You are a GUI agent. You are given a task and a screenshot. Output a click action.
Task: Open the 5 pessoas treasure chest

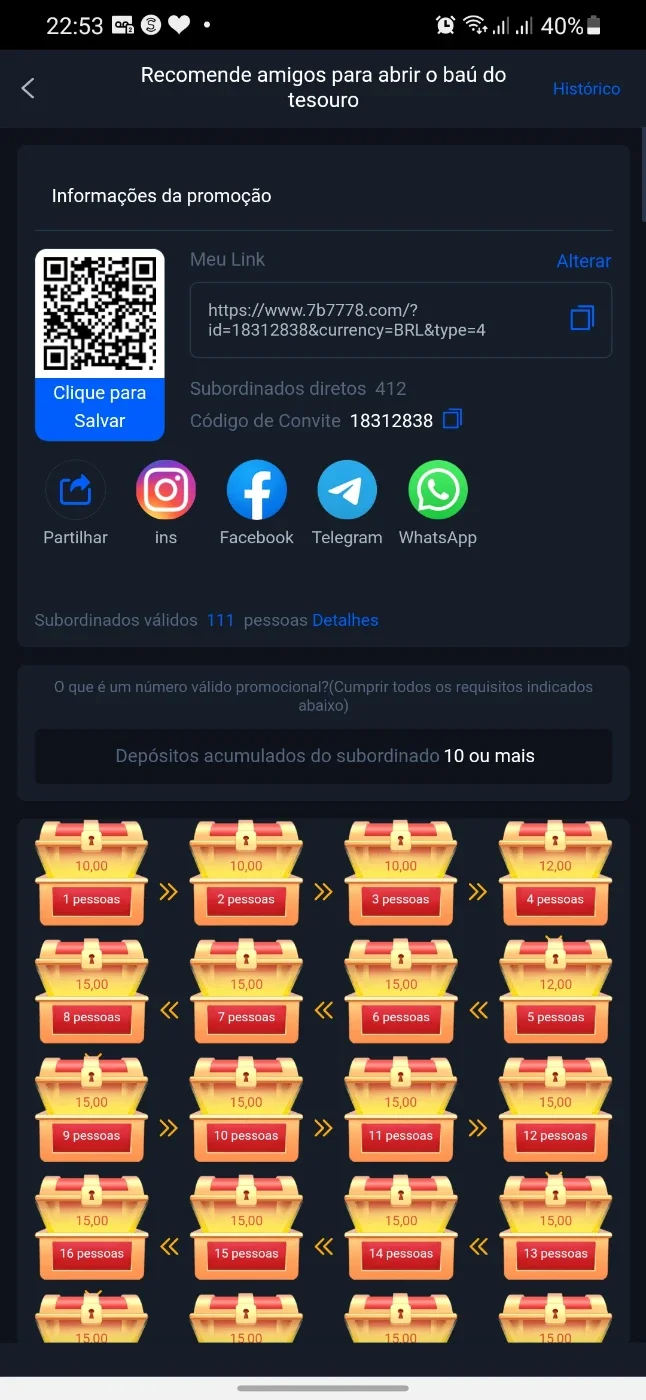pos(556,991)
